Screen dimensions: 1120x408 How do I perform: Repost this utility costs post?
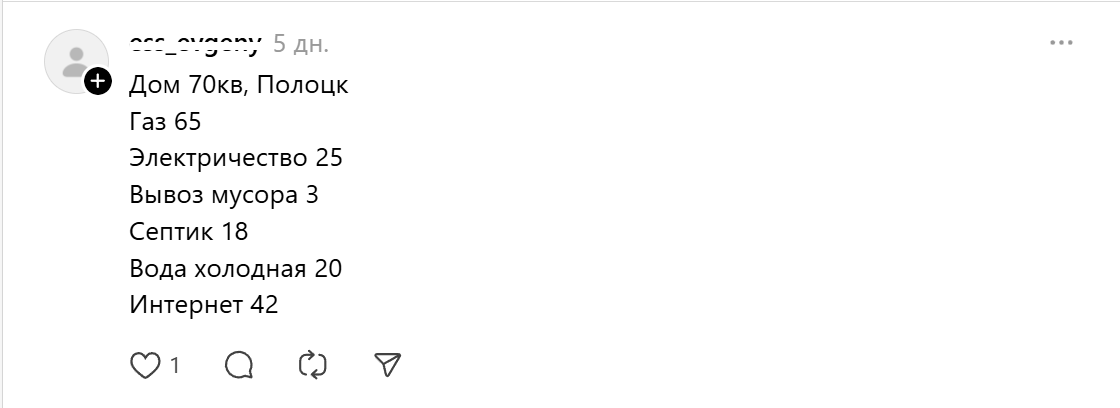coord(313,366)
